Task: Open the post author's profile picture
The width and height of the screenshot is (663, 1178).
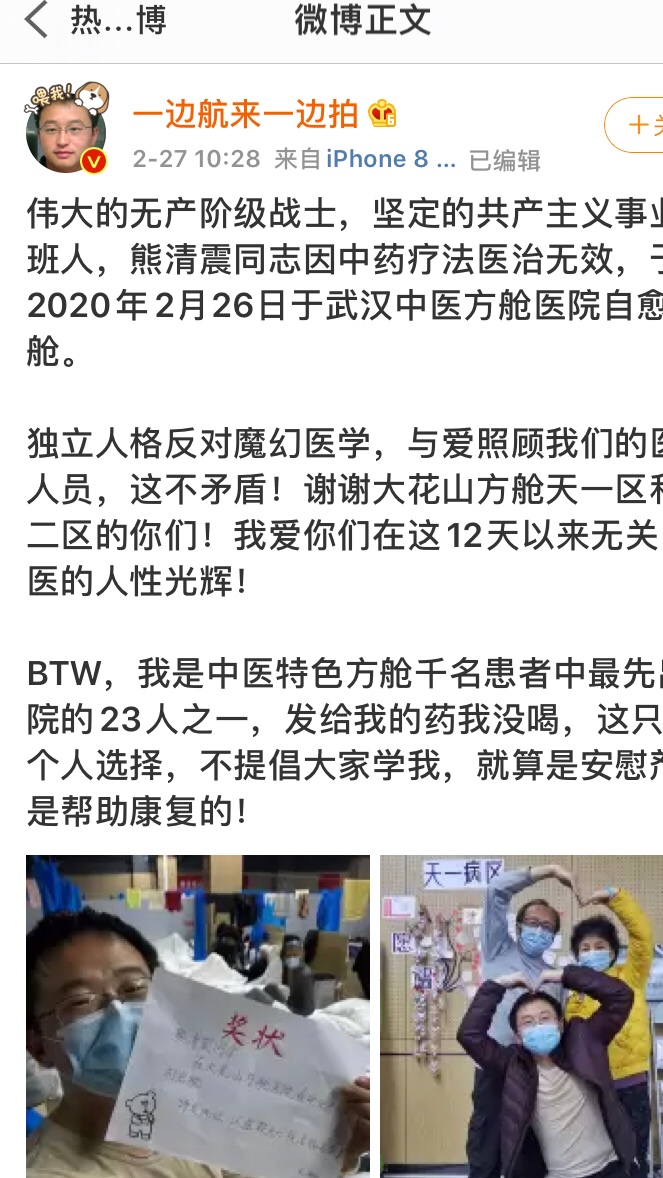Action: pos(66,128)
